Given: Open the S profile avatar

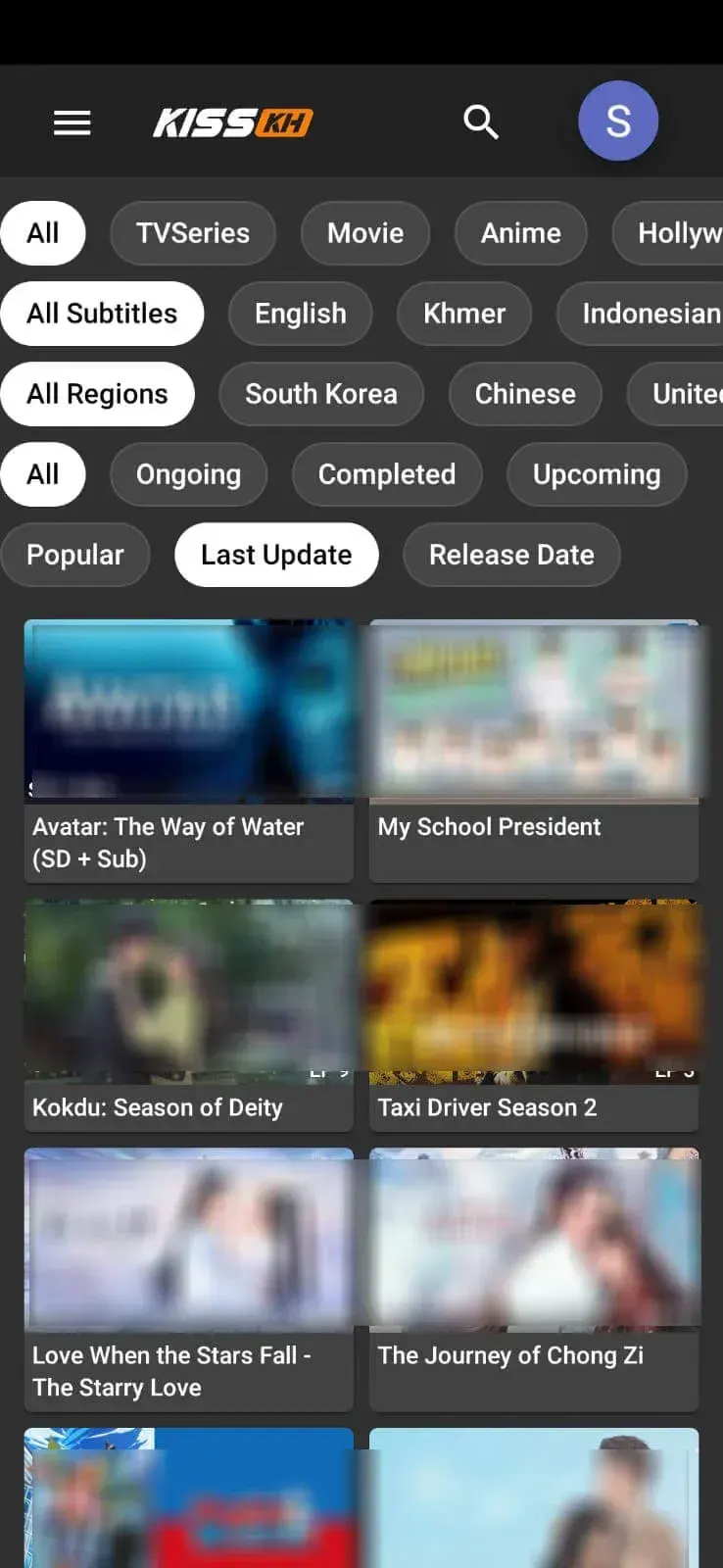Looking at the screenshot, I should 617,122.
